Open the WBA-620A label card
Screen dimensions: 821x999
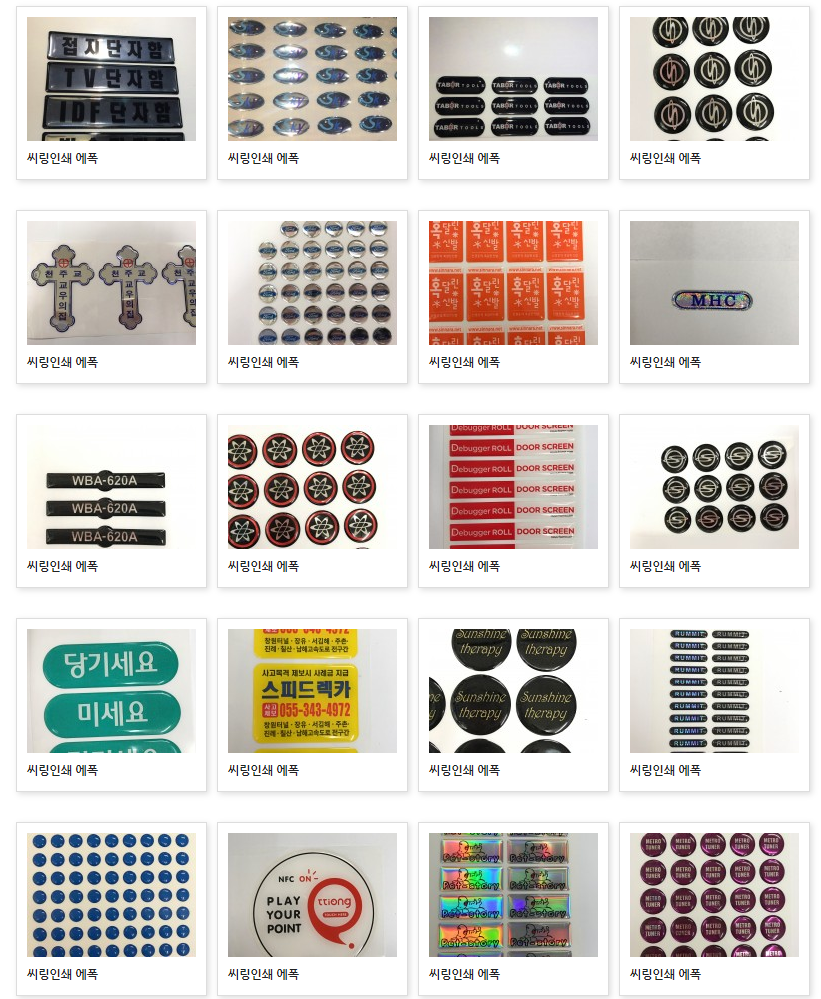[111, 487]
